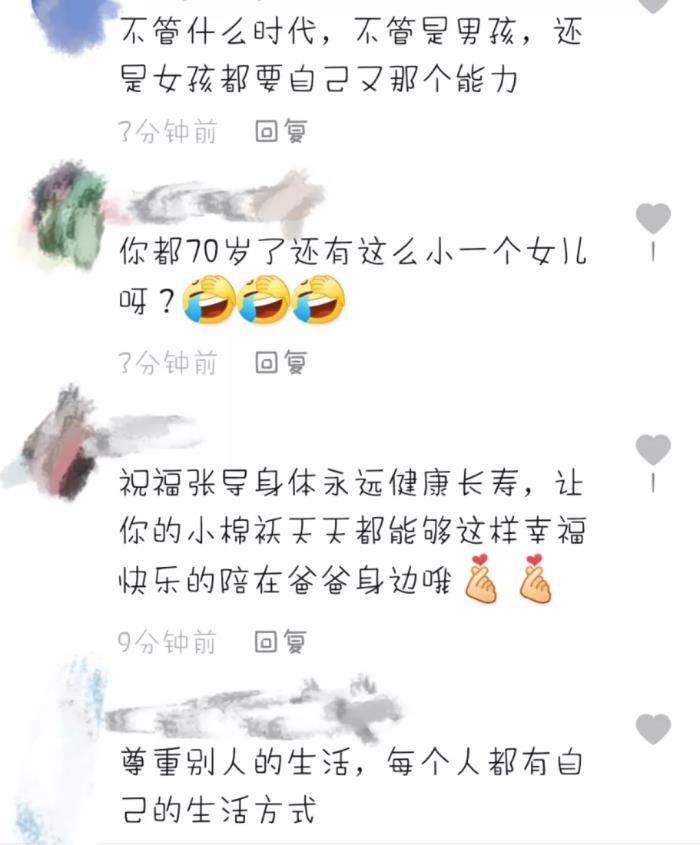The image size is (700, 845).
Task: Like the comment 你都70岁了还有这么小一个女儿呀
Action: [653, 218]
